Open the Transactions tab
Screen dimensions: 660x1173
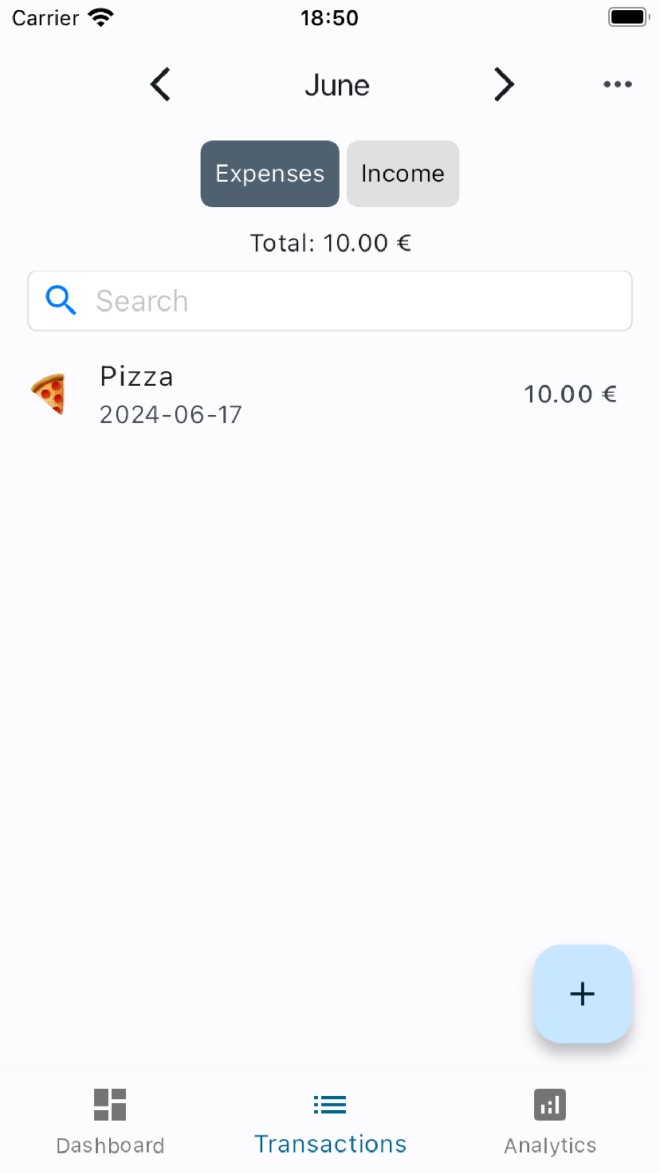click(330, 1122)
